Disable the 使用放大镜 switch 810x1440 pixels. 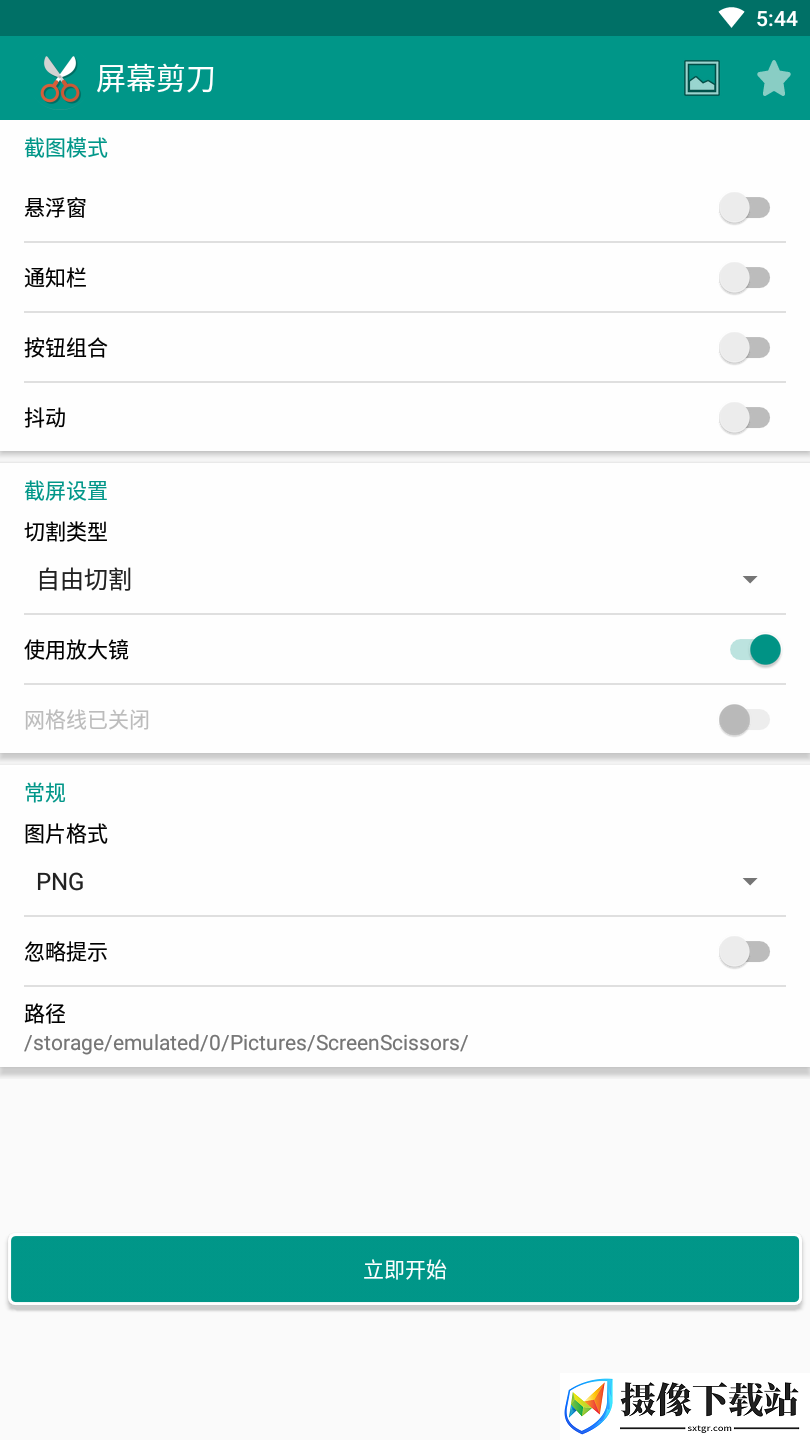(754, 650)
